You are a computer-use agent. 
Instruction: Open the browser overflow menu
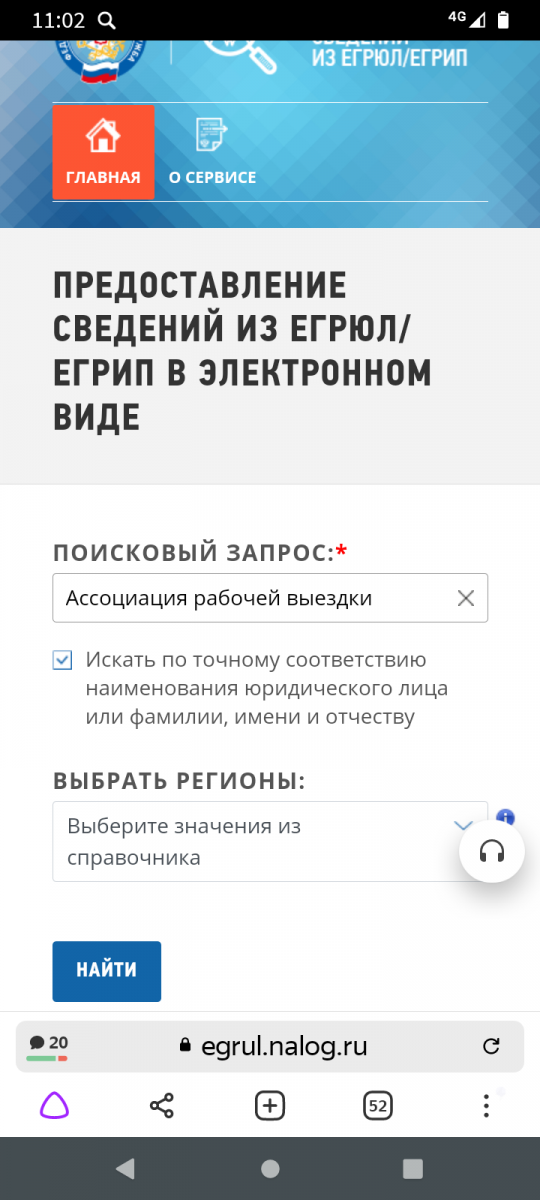click(x=486, y=1105)
